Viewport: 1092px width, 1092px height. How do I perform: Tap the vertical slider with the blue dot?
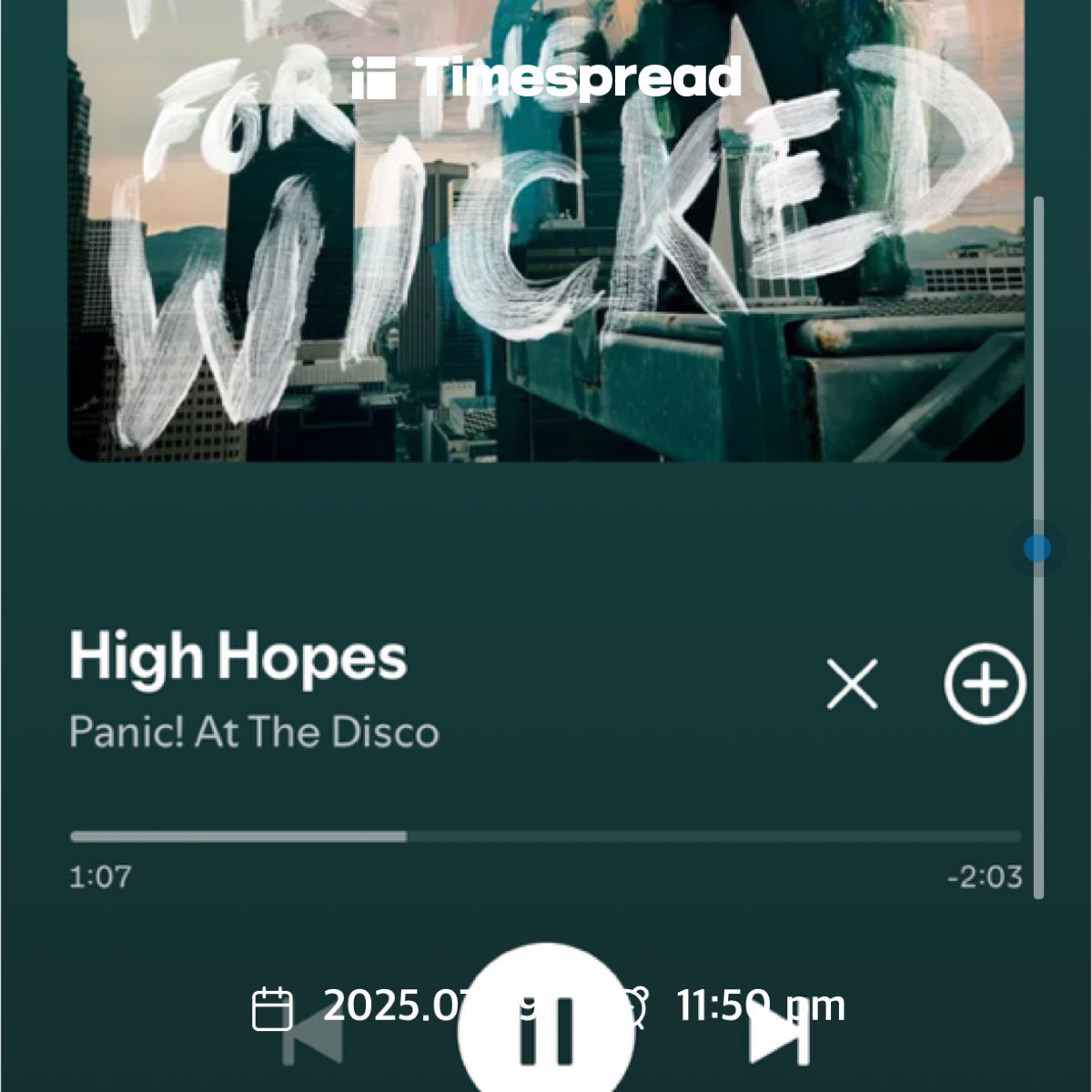[x=1037, y=548]
